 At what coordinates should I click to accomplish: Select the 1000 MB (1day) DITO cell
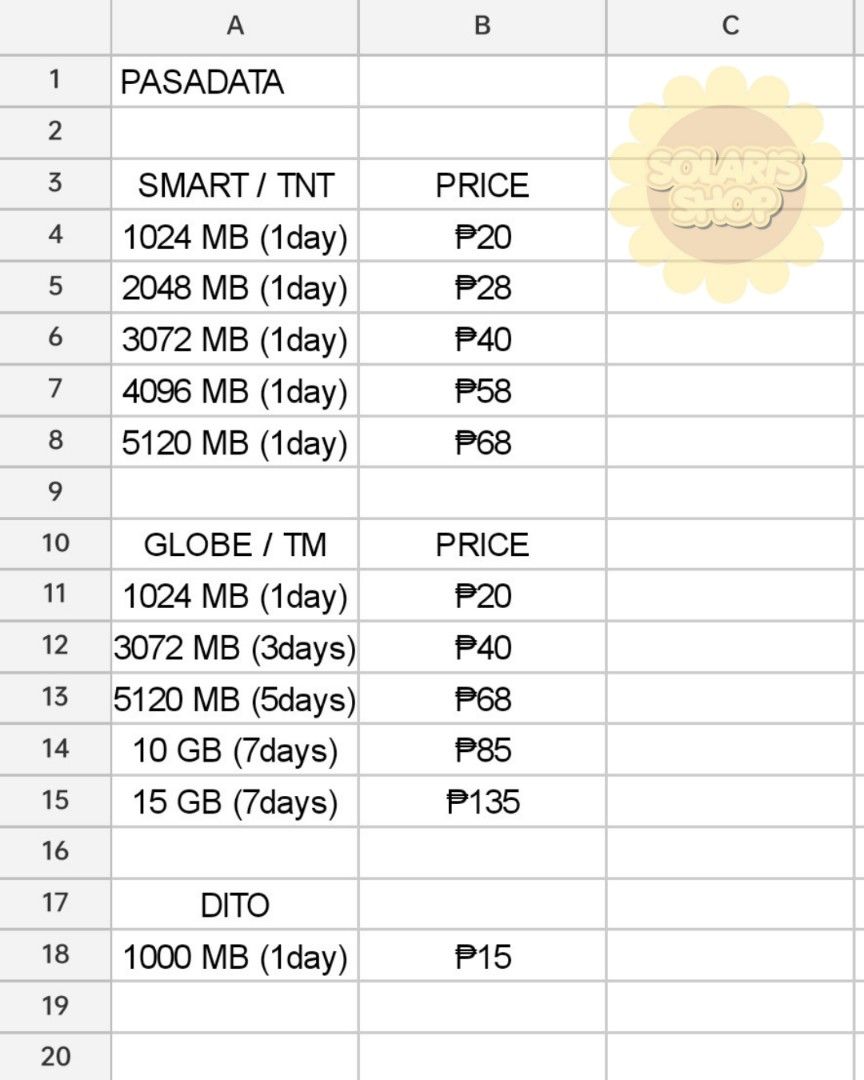235,956
